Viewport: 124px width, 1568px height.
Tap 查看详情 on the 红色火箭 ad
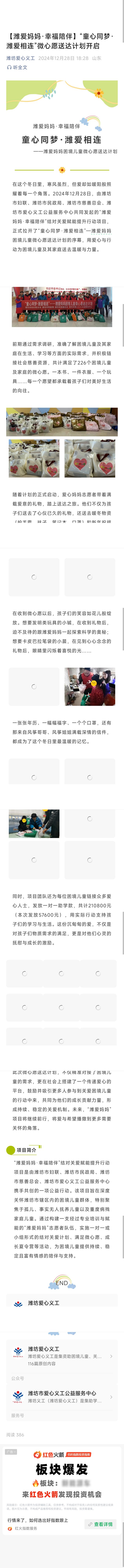[101, 1524]
